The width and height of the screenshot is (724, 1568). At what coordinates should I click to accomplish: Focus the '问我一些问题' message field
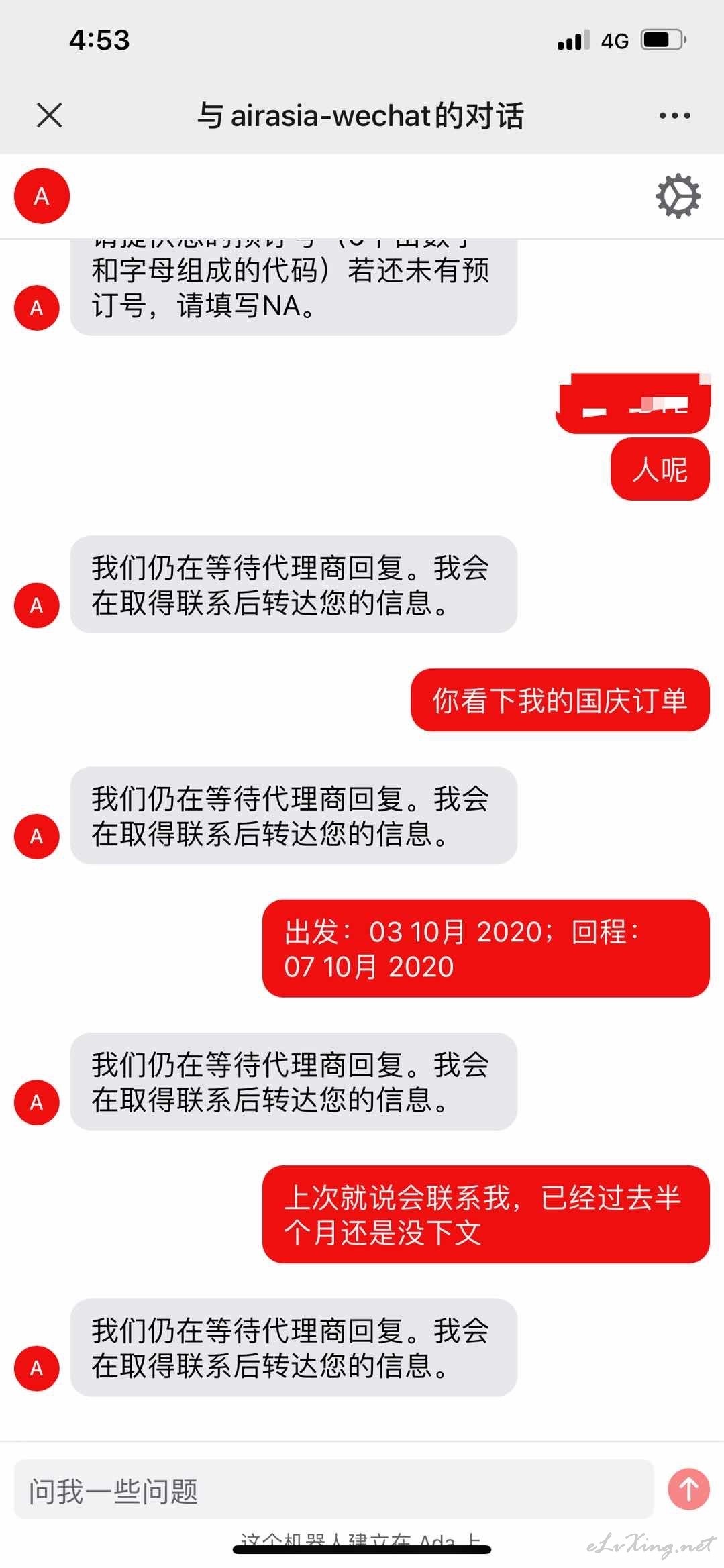coord(333,1491)
